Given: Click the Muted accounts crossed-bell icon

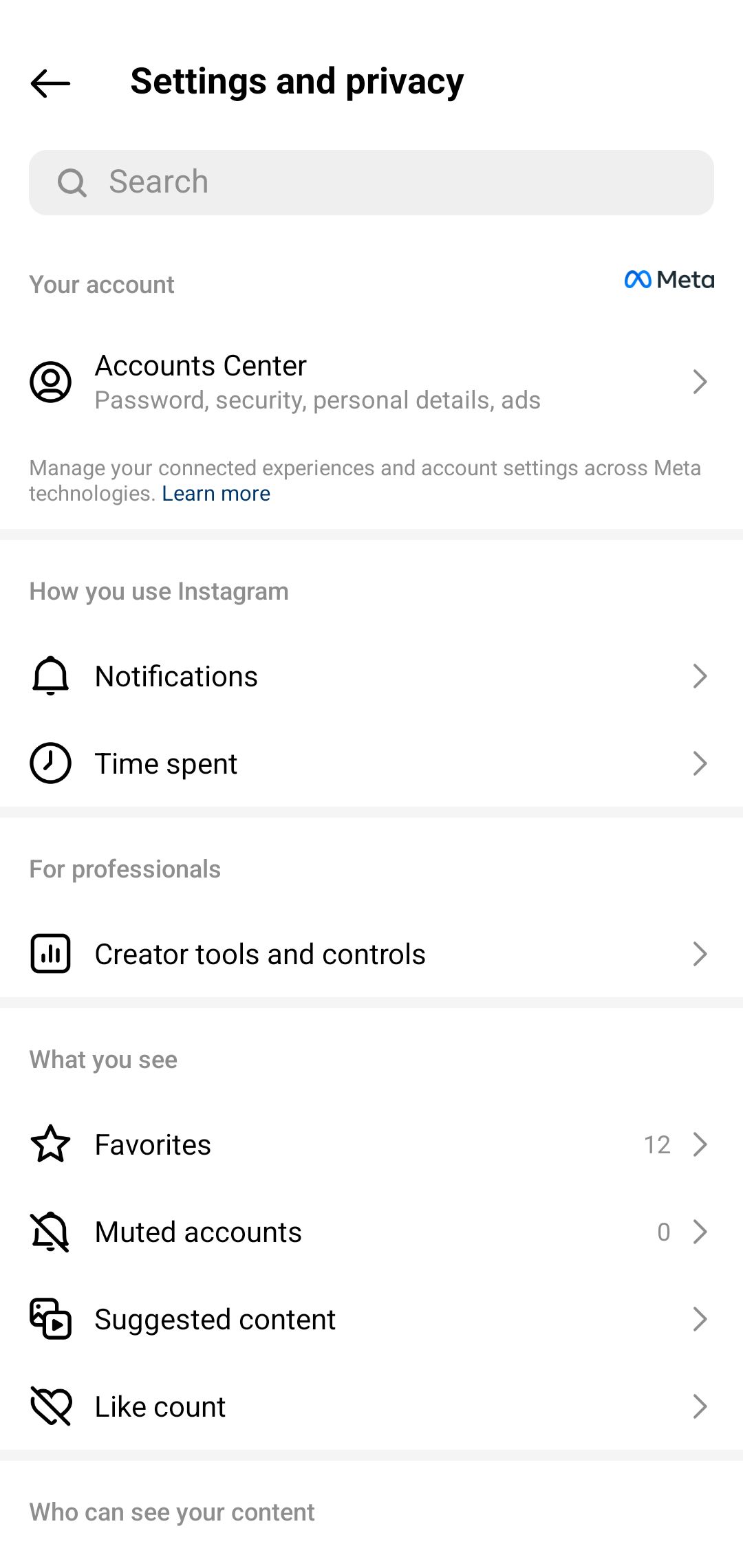Looking at the screenshot, I should coord(50,1231).
